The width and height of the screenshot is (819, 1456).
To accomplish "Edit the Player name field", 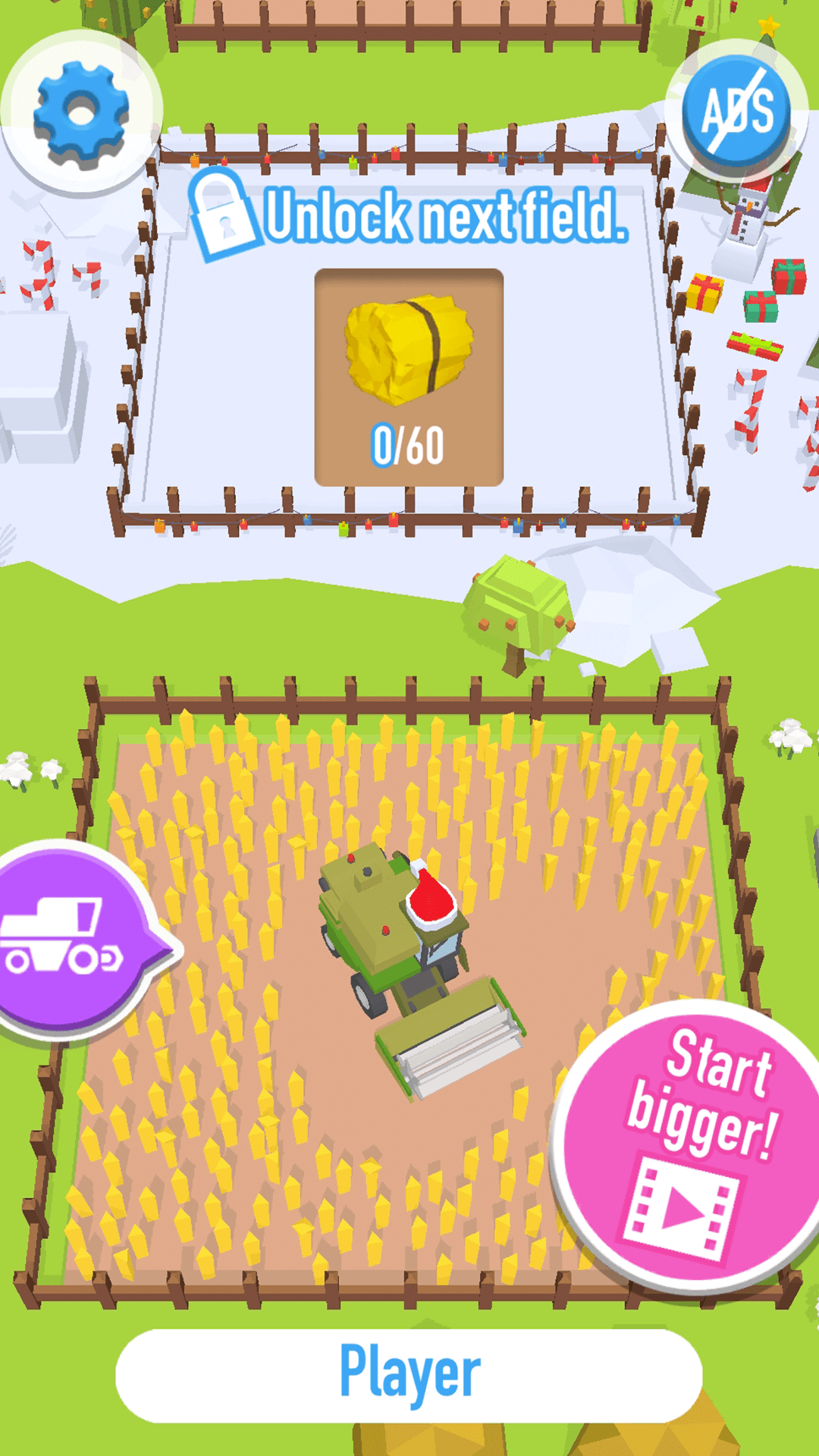I will tap(409, 1374).
